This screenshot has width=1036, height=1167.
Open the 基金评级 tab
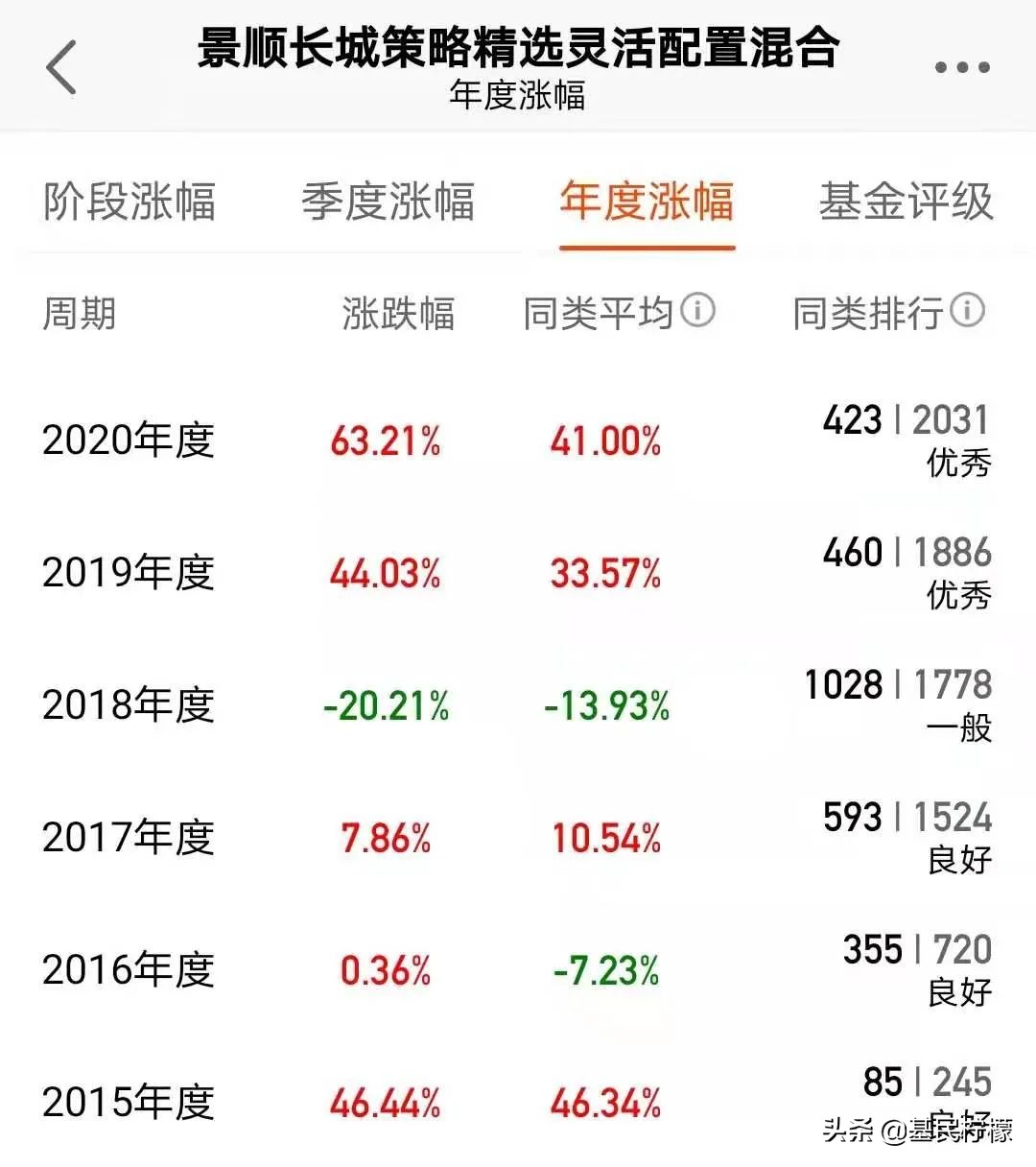[x=905, y=202]
